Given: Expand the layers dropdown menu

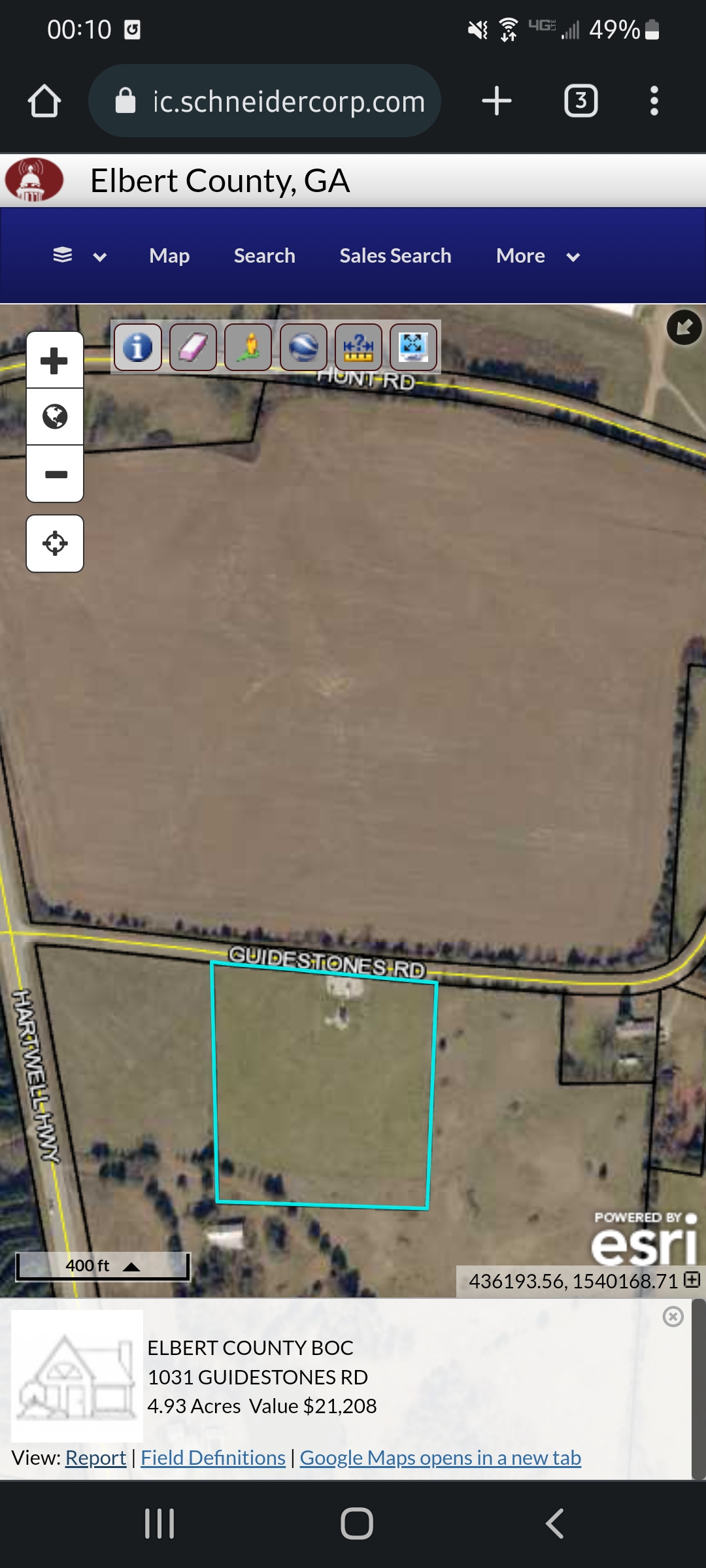Looking at the screenshot, I should (x=80, y=255).
